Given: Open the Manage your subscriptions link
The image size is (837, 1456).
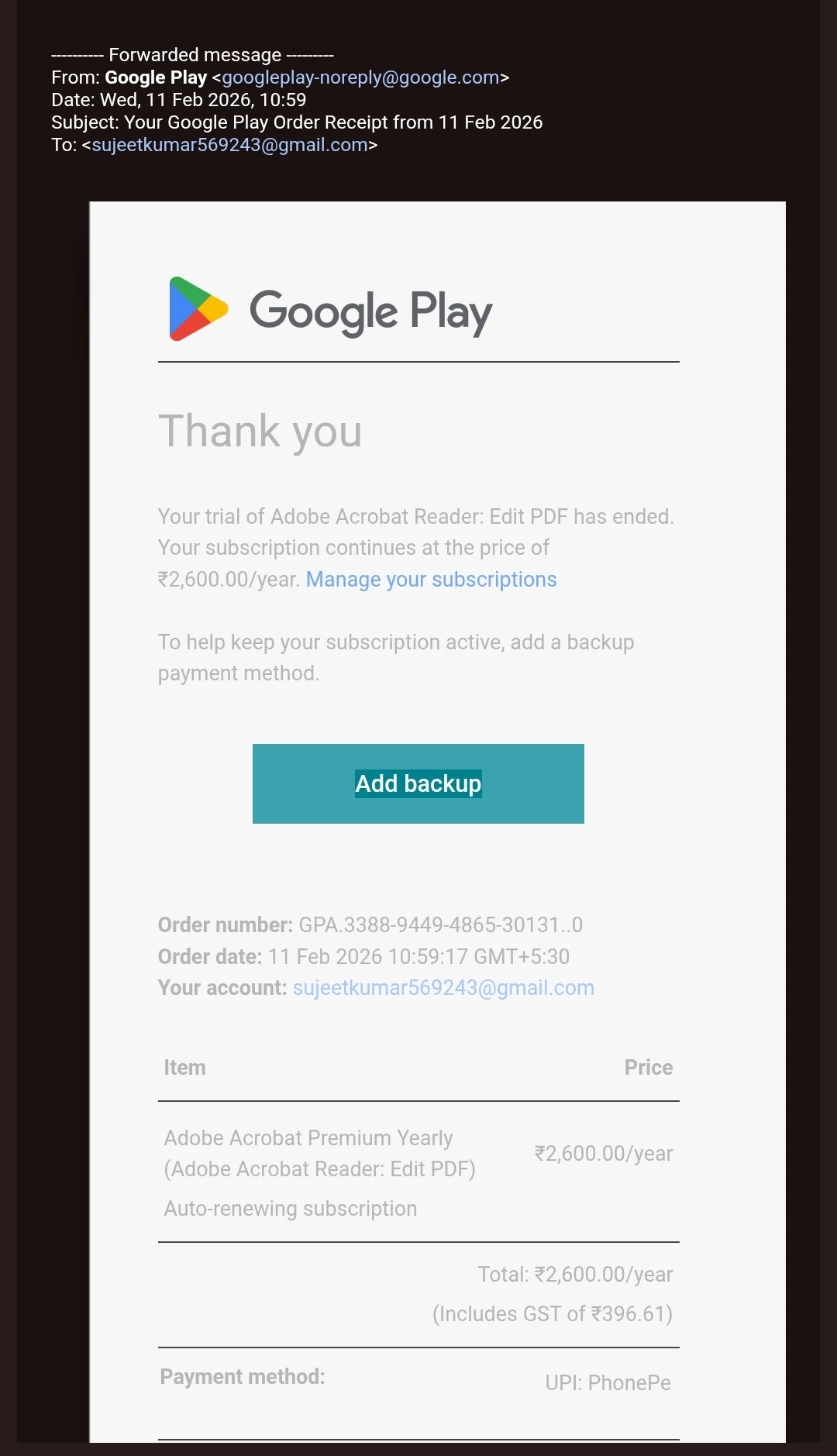Looking at the screenshot, I should pyautogui.click(x=431, y=580).
